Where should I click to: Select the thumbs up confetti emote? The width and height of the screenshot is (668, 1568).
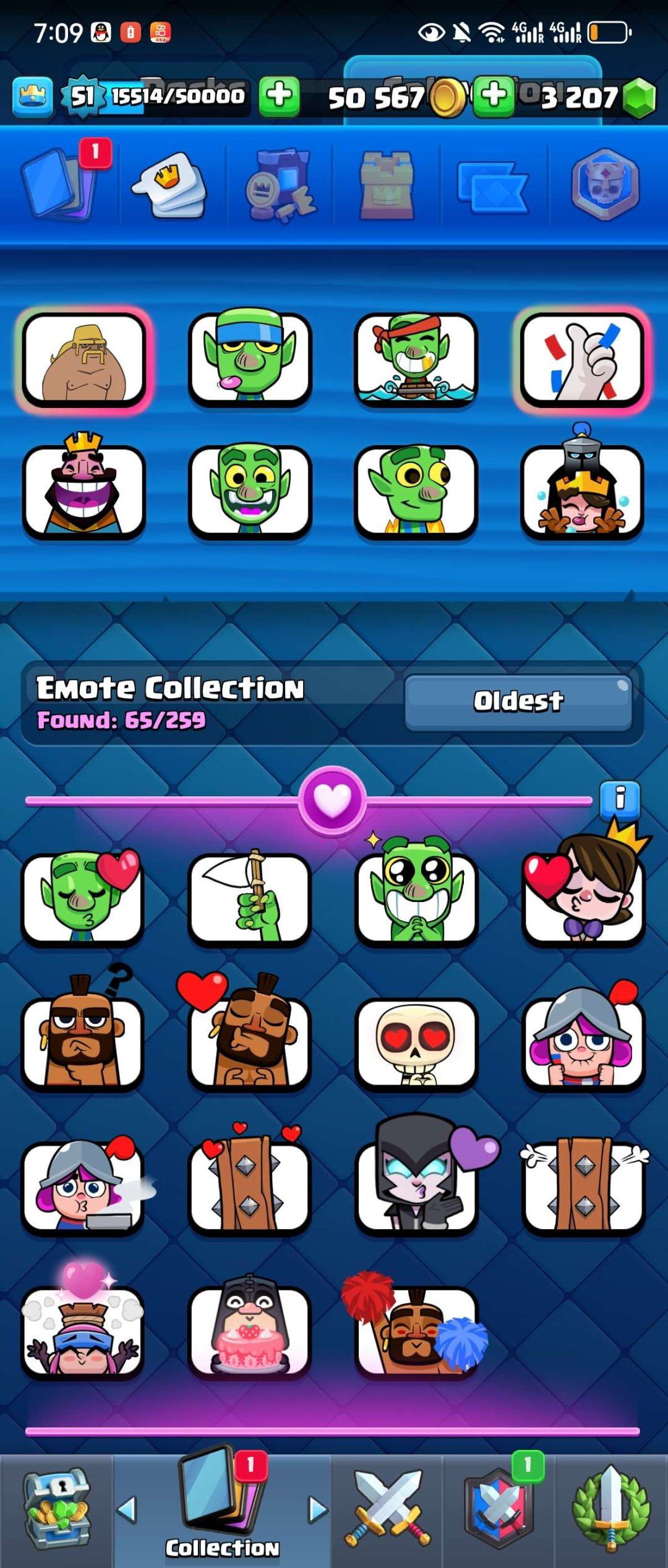point(582,359)
